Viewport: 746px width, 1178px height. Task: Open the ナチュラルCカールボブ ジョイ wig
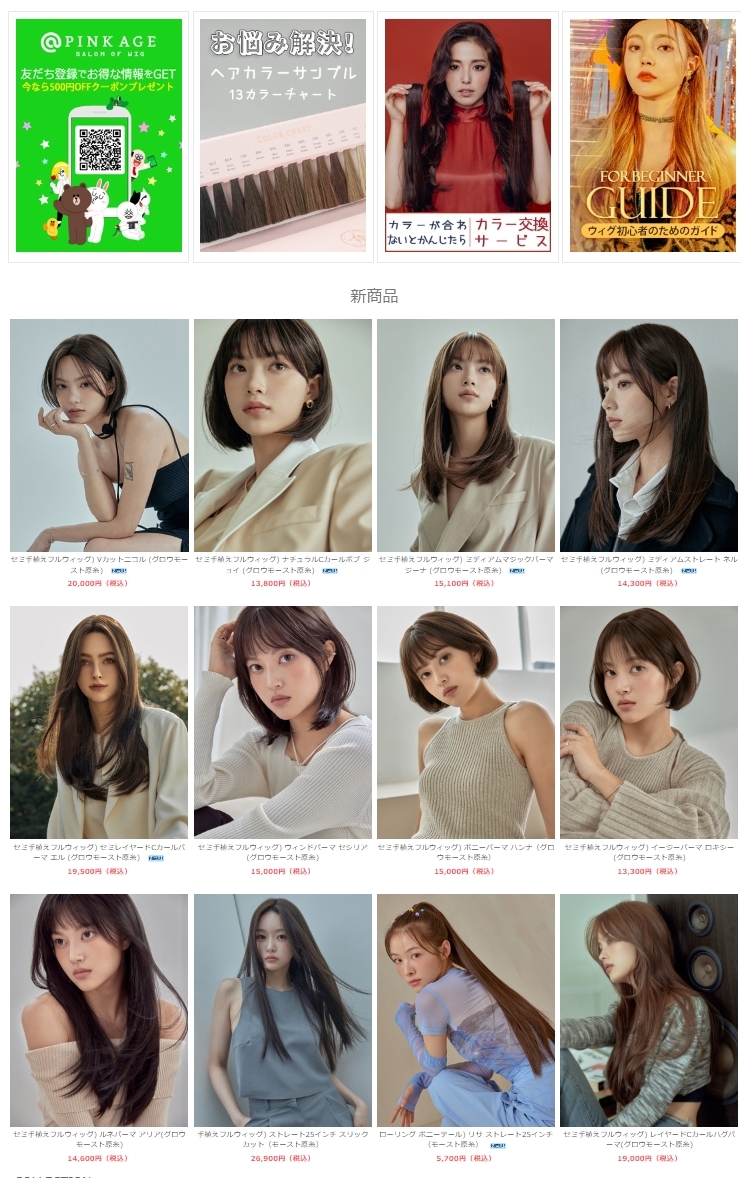(x=283, y=435)
